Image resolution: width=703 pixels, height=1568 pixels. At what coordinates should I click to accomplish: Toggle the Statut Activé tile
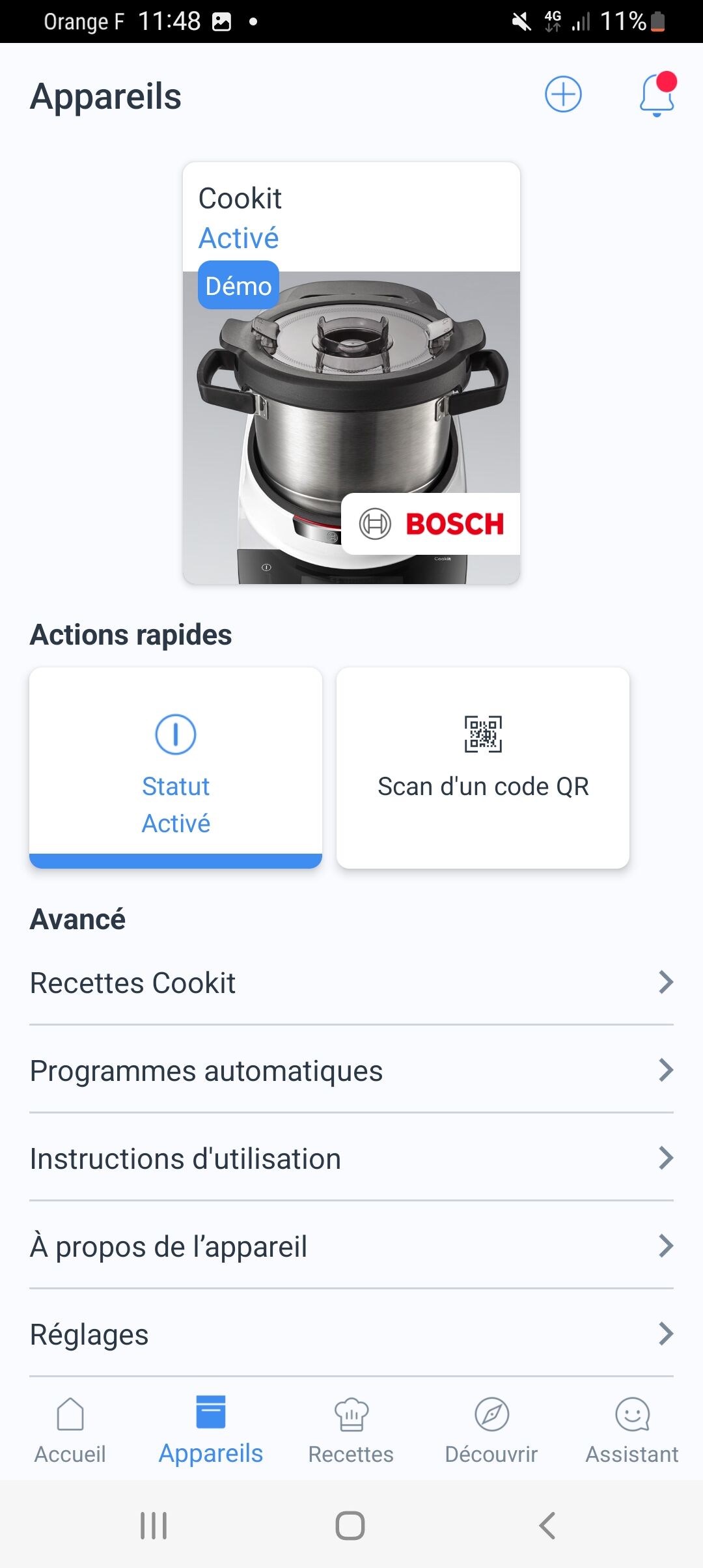click(x=175, y=768)
